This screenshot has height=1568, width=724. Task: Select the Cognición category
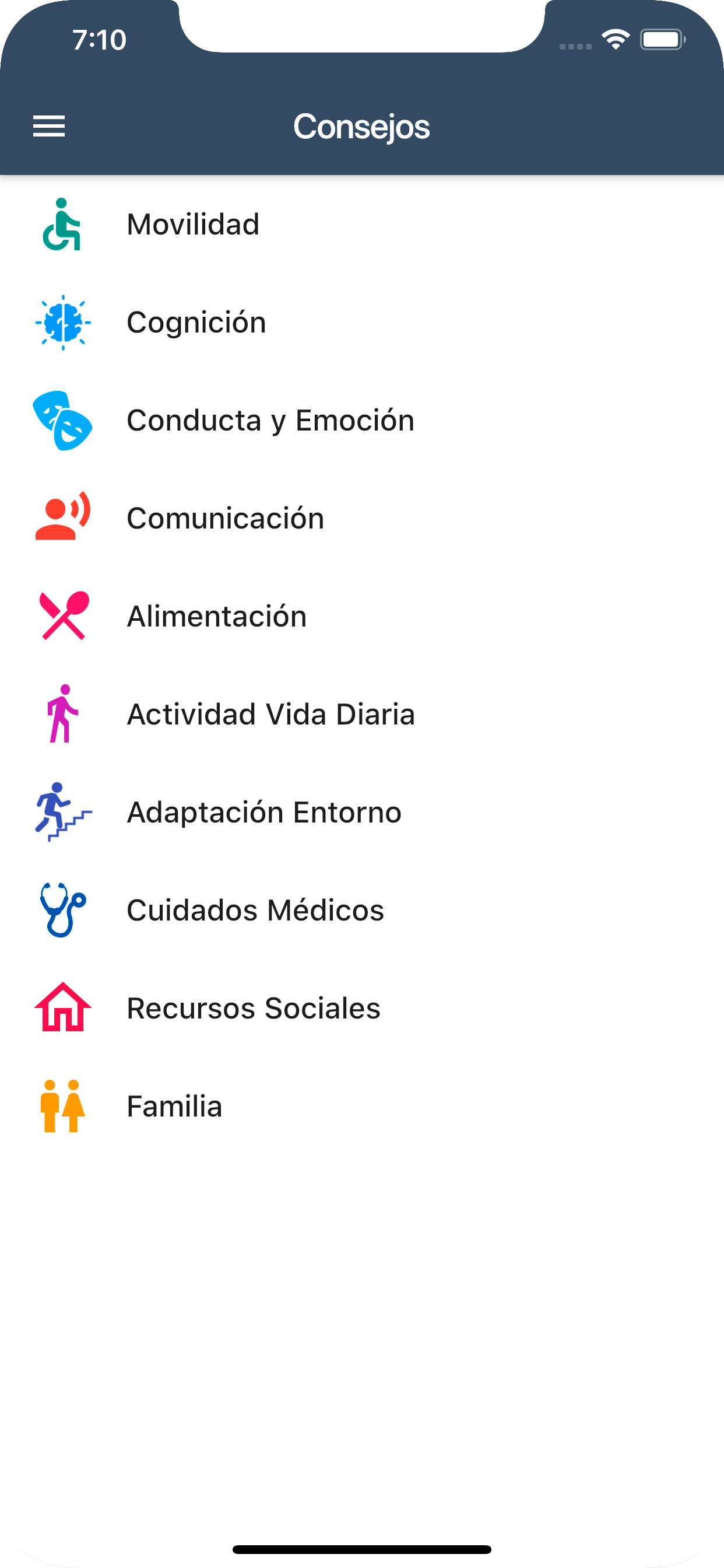point(362,322)
